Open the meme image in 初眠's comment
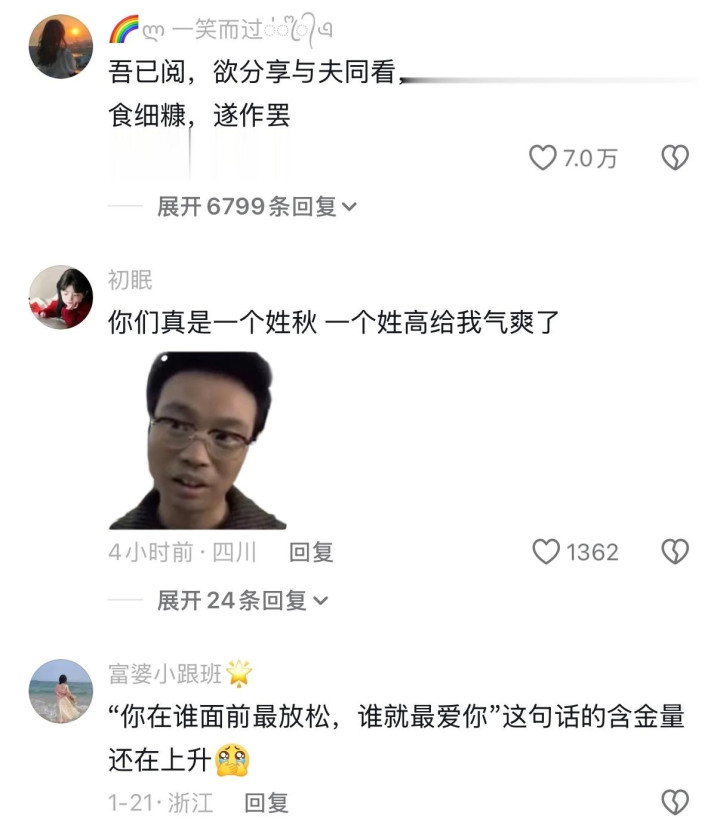The width and height of the screenshot is (720, 828). tap(198, 440)
